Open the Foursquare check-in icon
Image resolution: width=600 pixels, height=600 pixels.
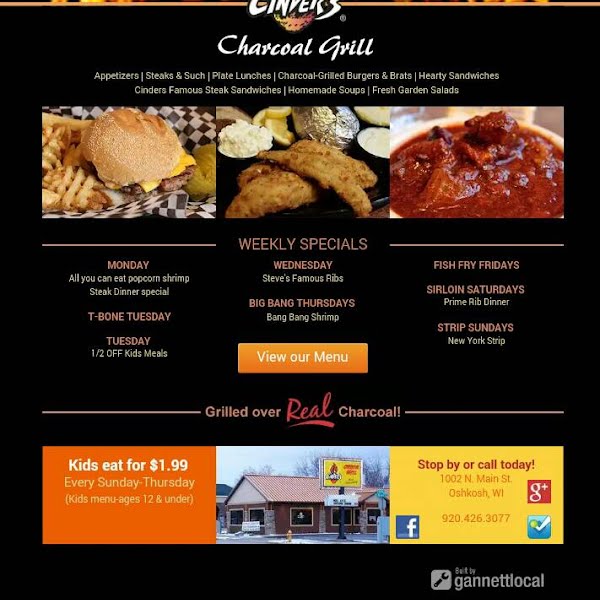(x=539, y=526)
